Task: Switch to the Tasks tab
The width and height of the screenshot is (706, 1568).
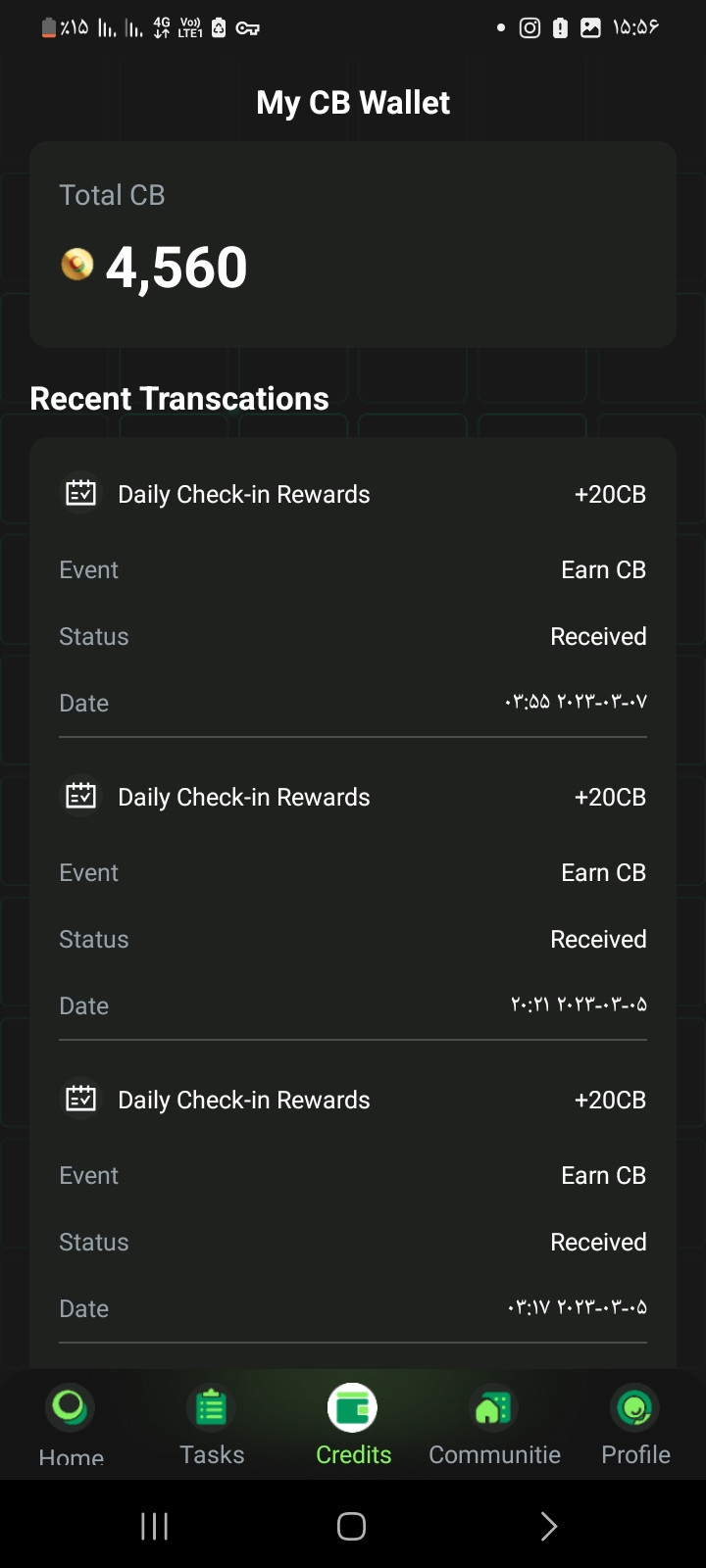Action: [x=212, y=1426]
